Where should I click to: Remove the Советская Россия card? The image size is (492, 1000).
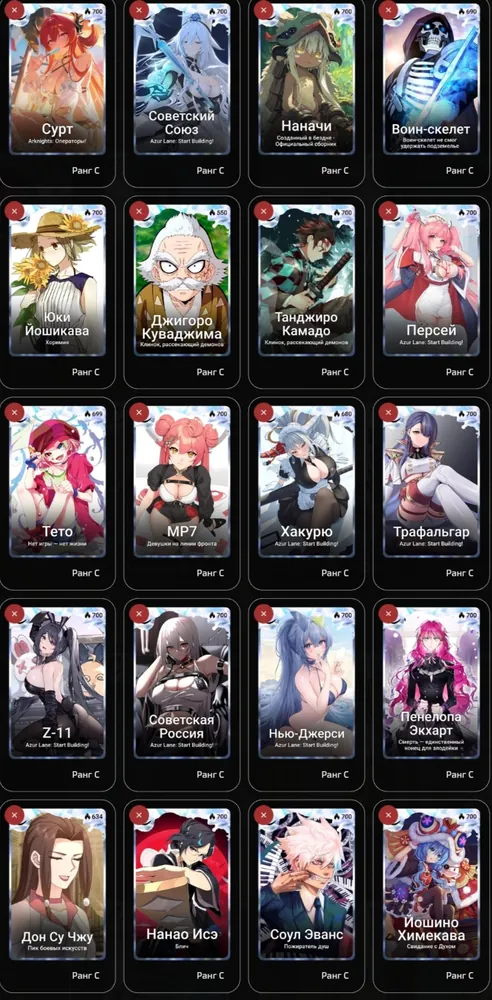pos(138,614)
